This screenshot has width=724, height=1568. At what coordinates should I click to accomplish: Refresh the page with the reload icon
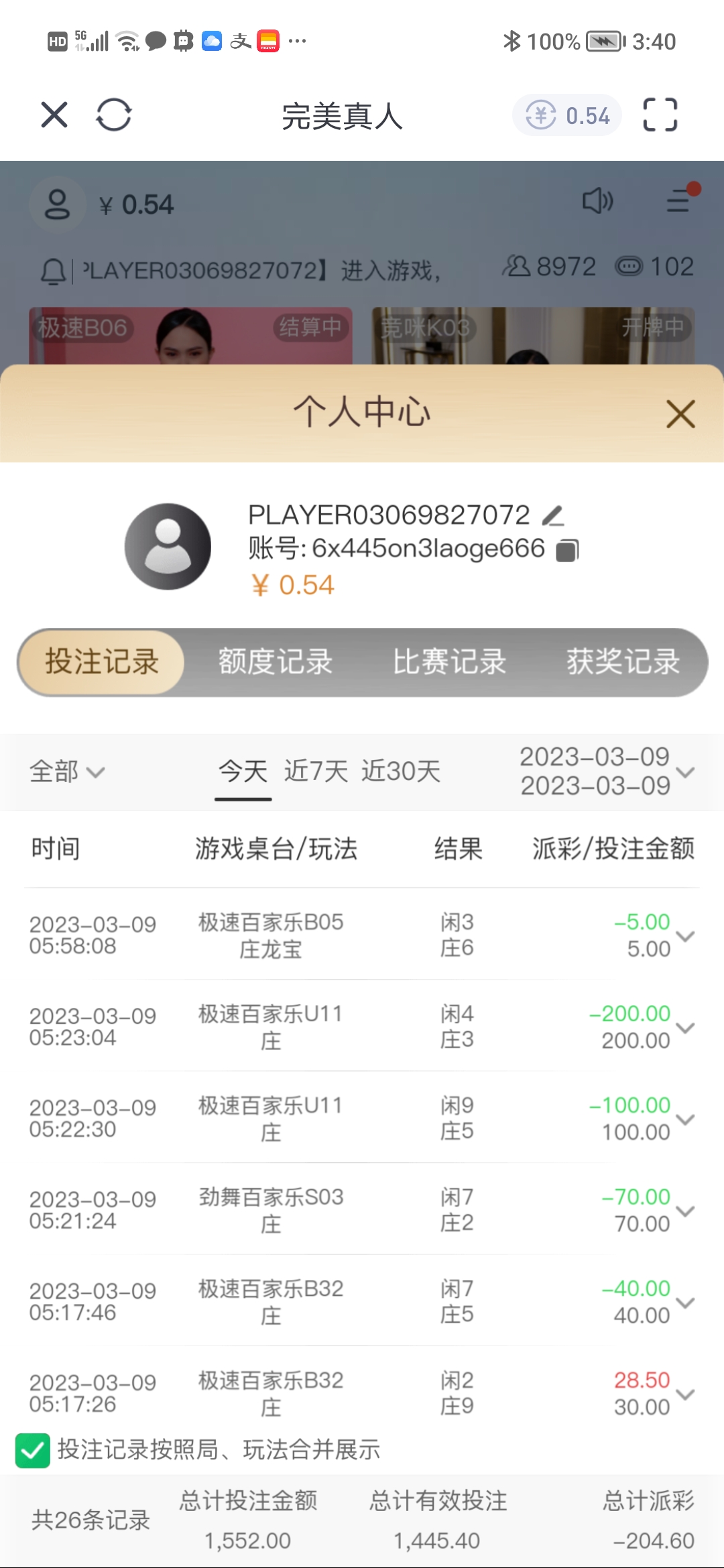pos(113,115)
